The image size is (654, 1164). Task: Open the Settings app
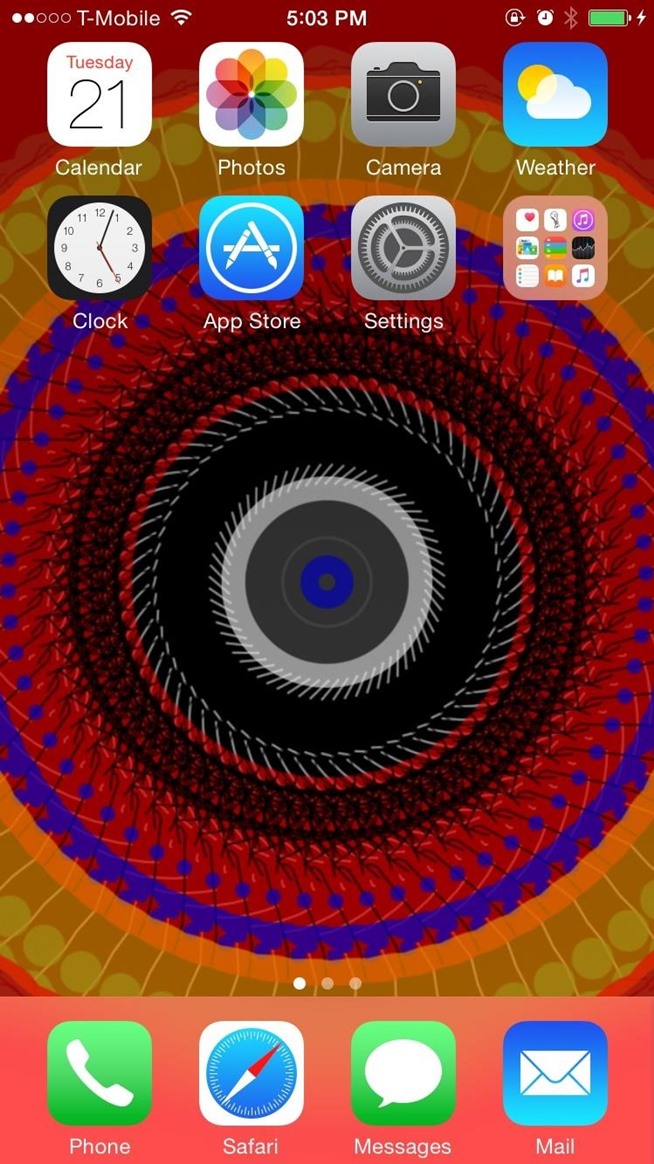coord(403,248)
